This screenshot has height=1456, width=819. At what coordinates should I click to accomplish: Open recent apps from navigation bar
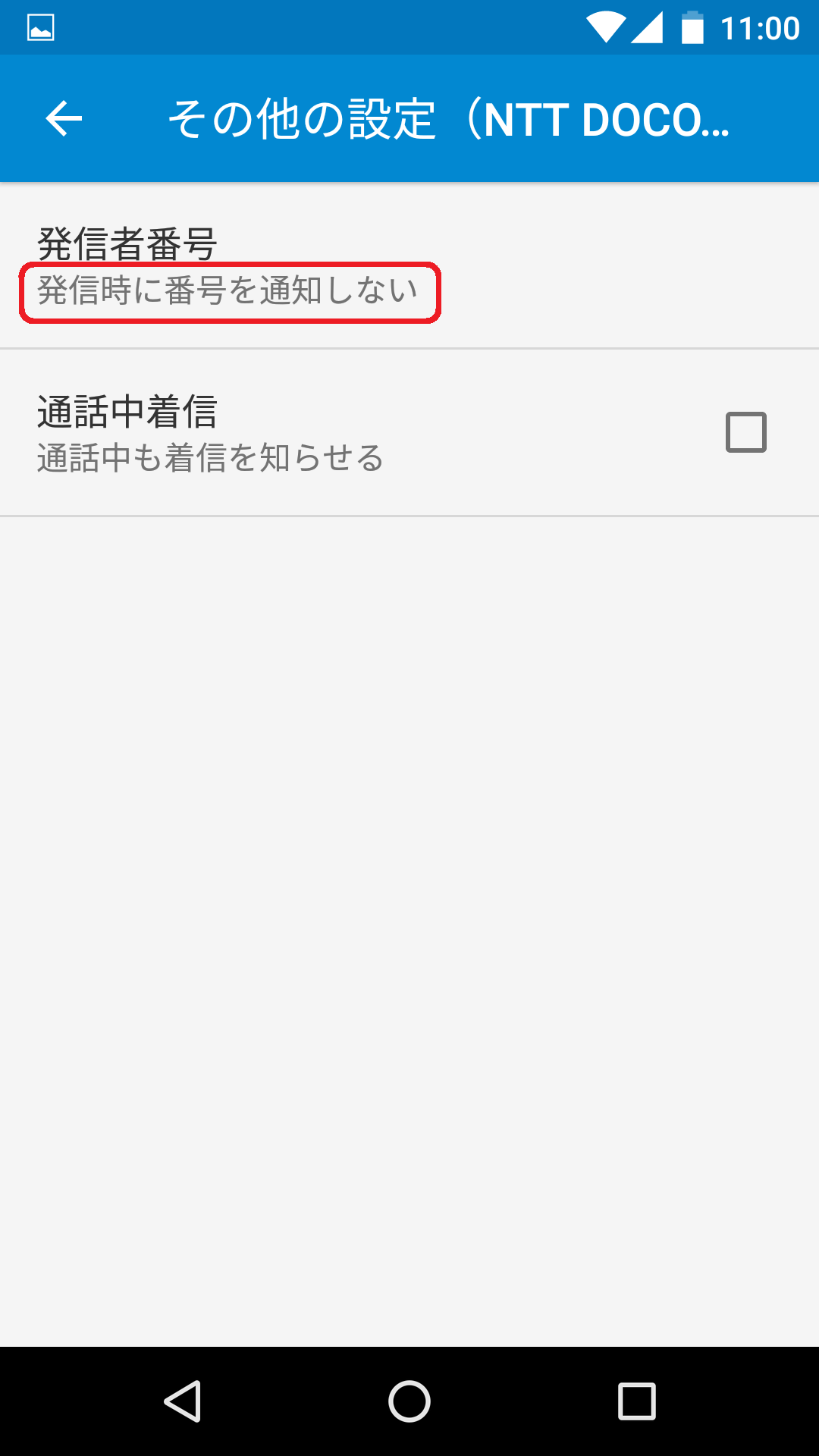pyautogui.click(x=636, y=1401)
